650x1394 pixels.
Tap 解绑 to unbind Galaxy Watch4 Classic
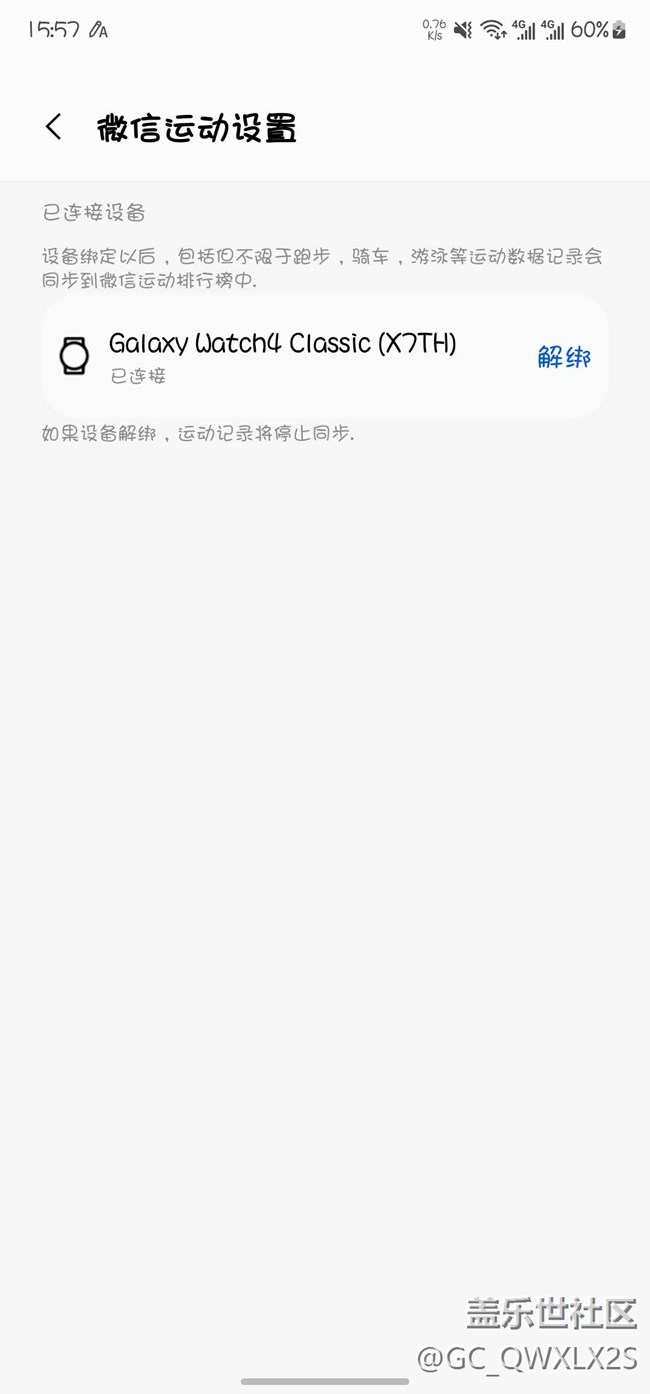[x=564, y=357]
